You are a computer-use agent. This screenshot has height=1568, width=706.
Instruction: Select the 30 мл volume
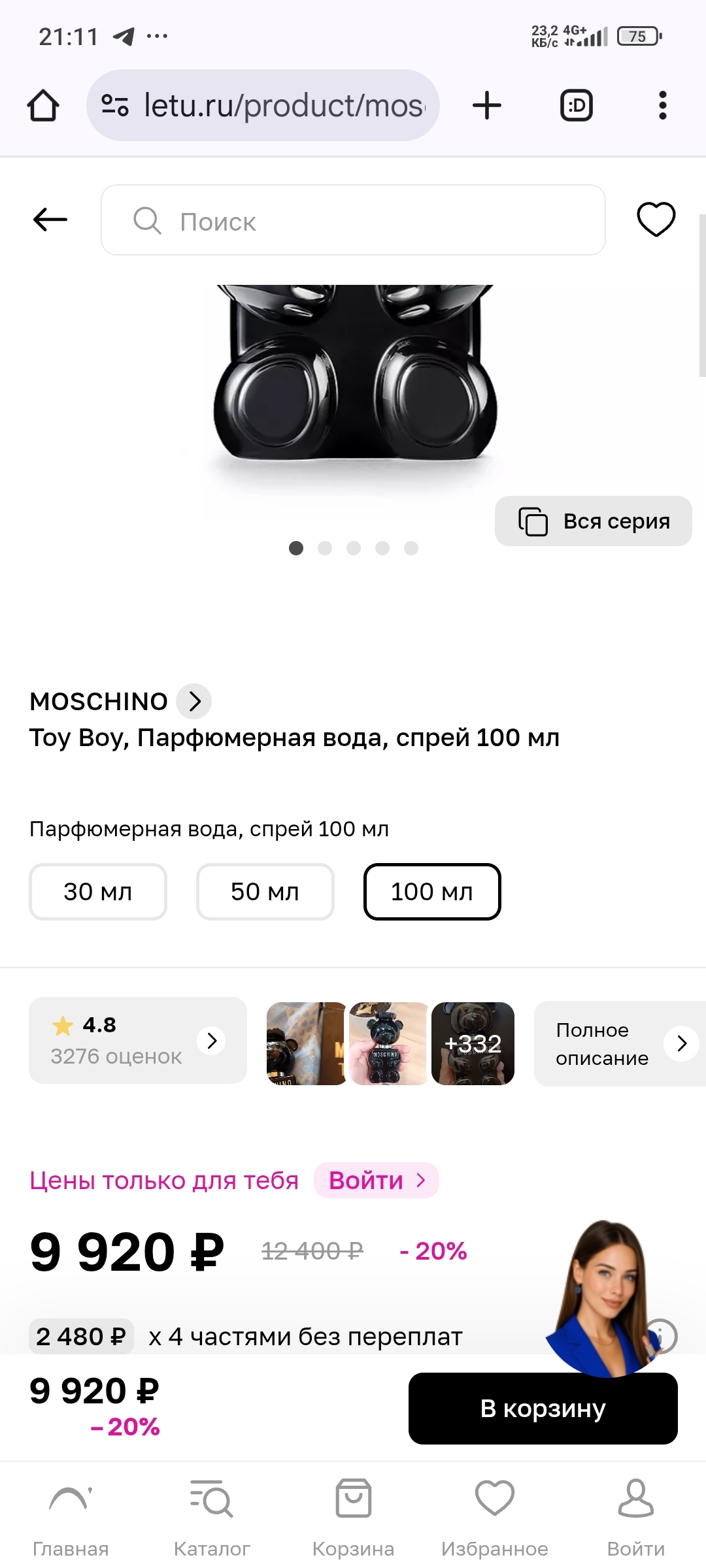98,892
